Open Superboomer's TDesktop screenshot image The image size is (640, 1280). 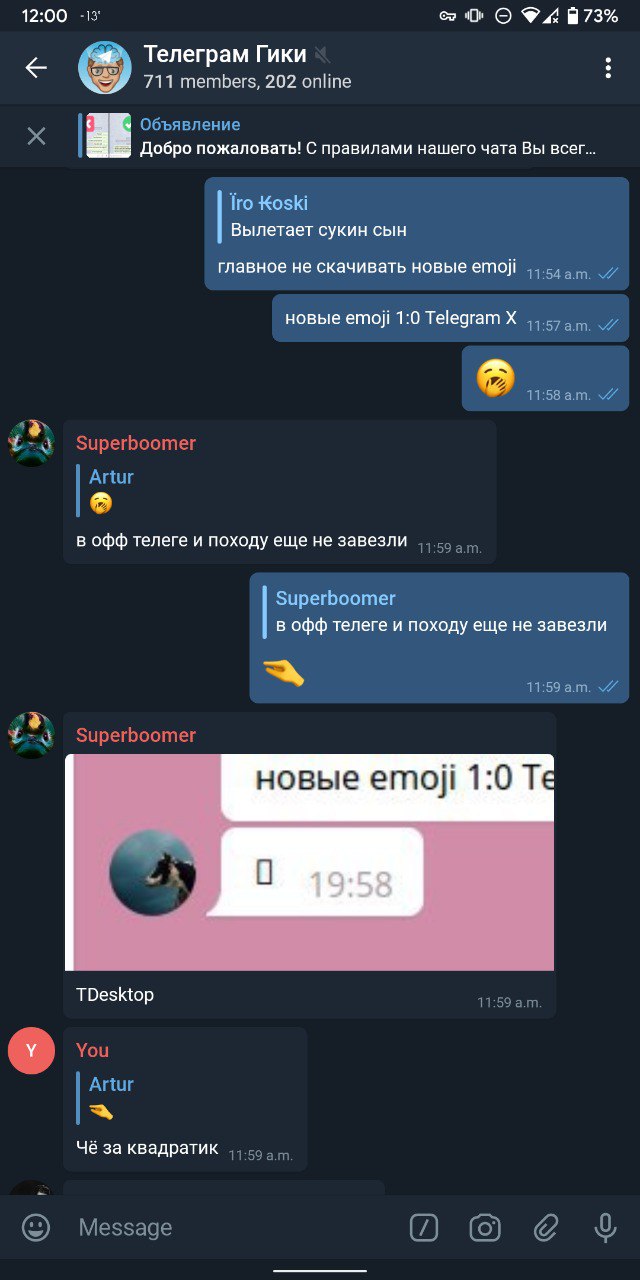point(309,862)
